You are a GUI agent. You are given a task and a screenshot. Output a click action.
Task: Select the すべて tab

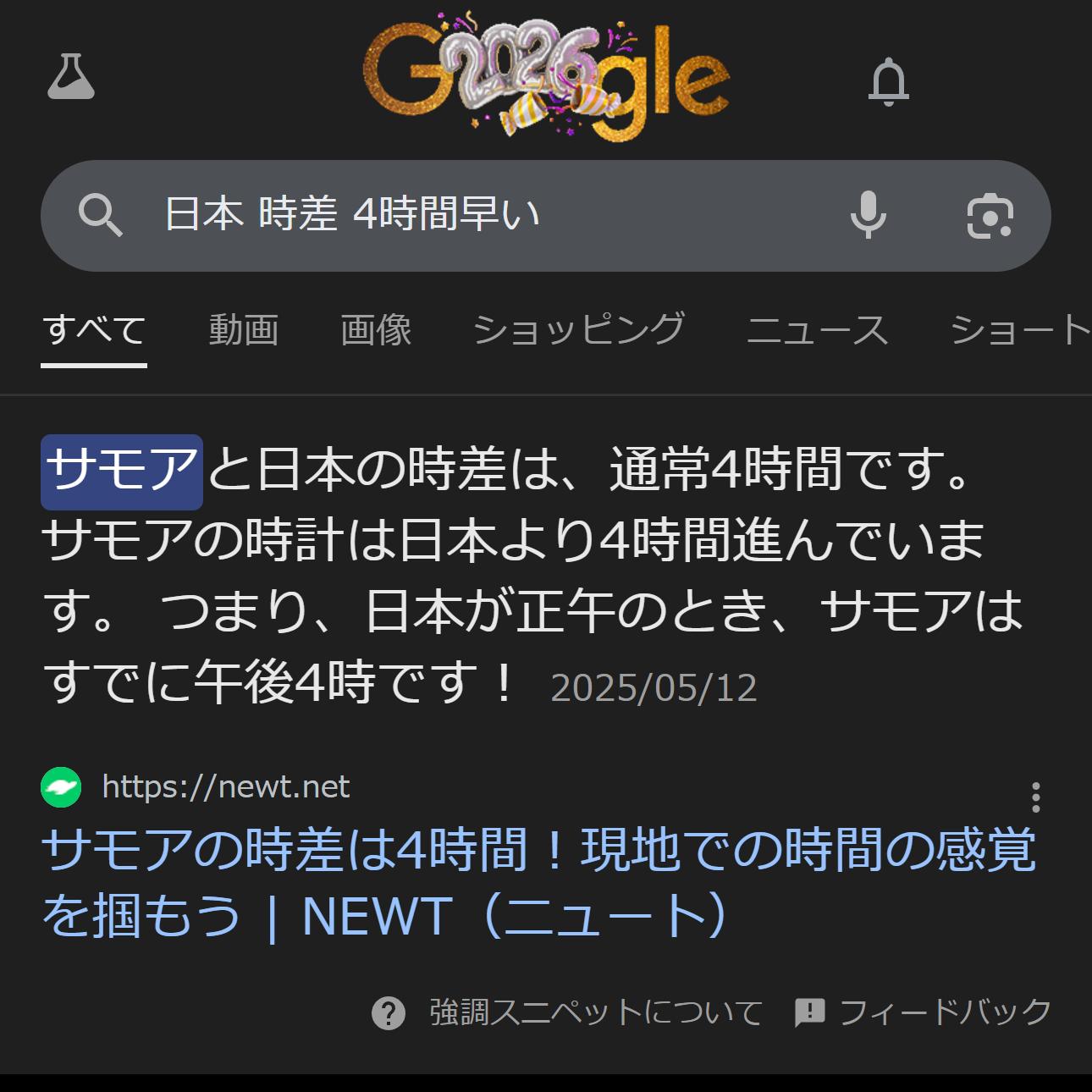tap(94, 329)
